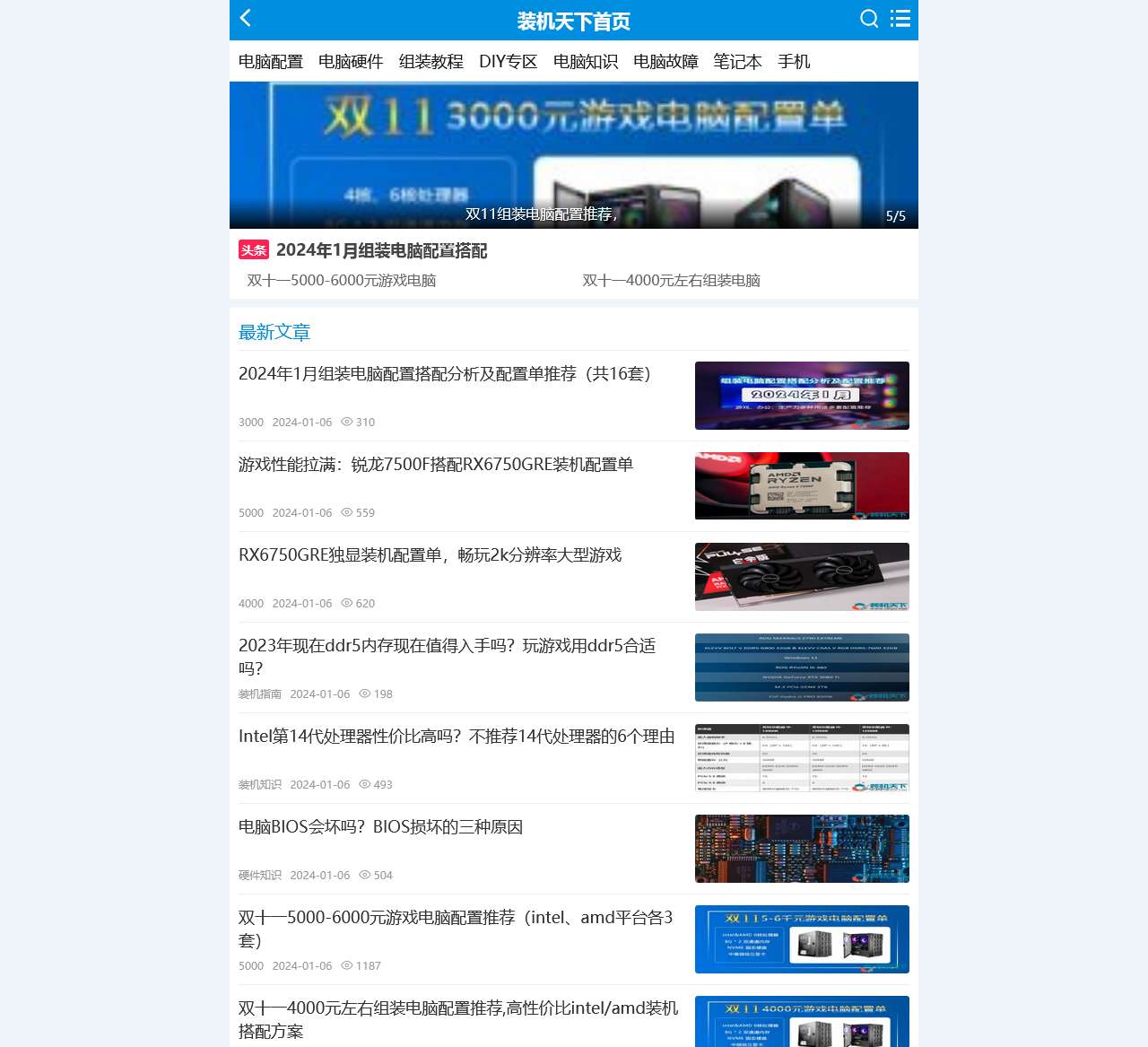Open the DIY专区 section
Screen dimensions: 1148x1047
508,62
